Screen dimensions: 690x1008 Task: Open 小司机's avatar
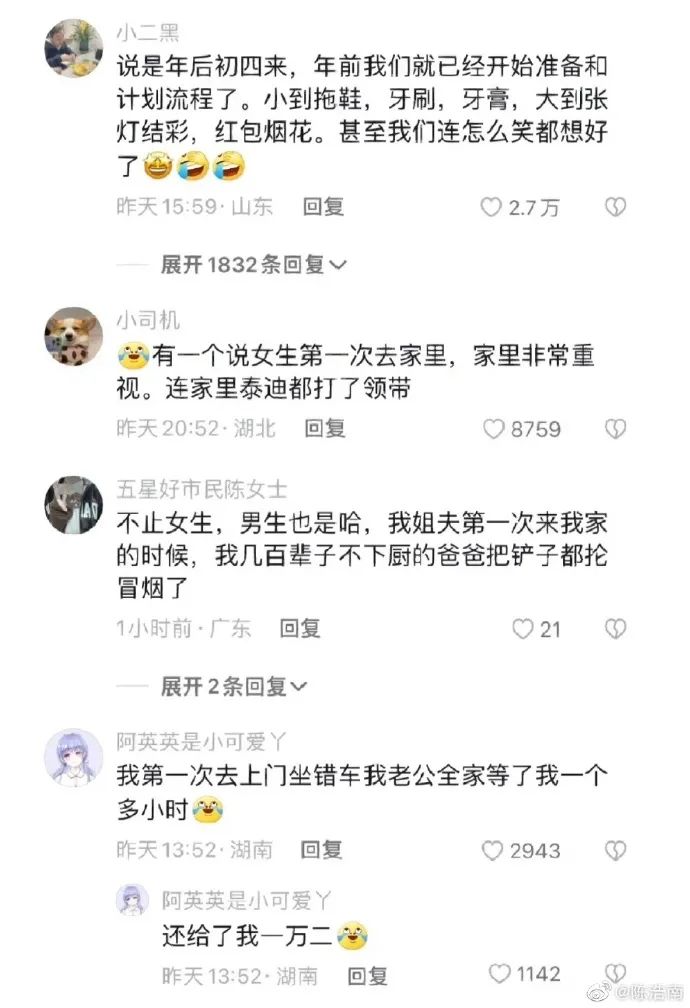point(74,335)
